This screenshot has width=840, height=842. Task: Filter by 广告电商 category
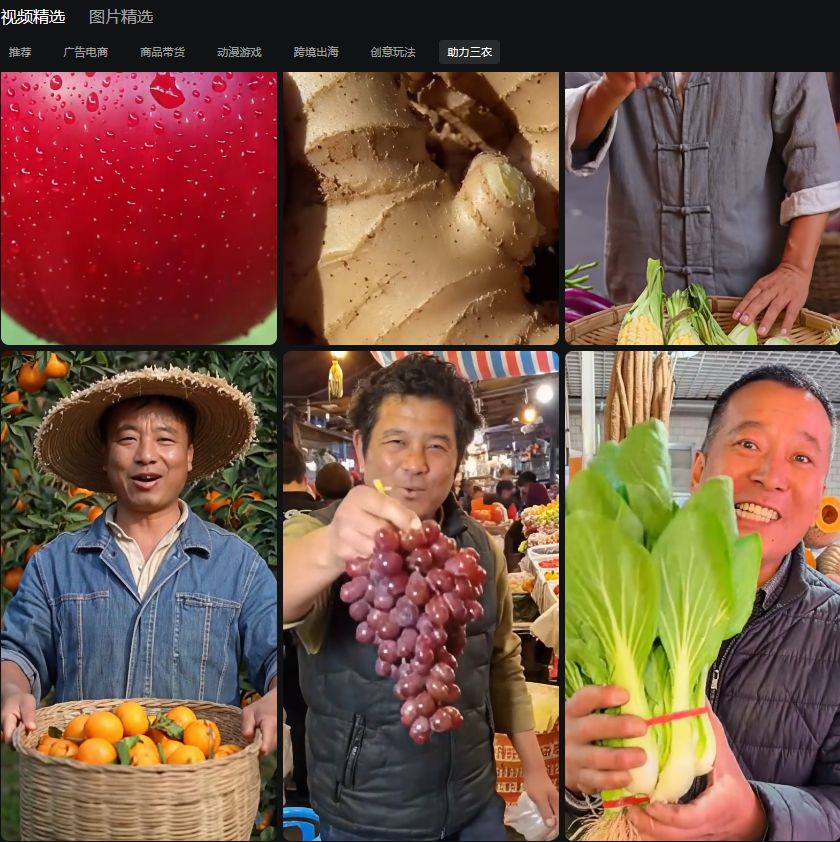coord(86,52)
